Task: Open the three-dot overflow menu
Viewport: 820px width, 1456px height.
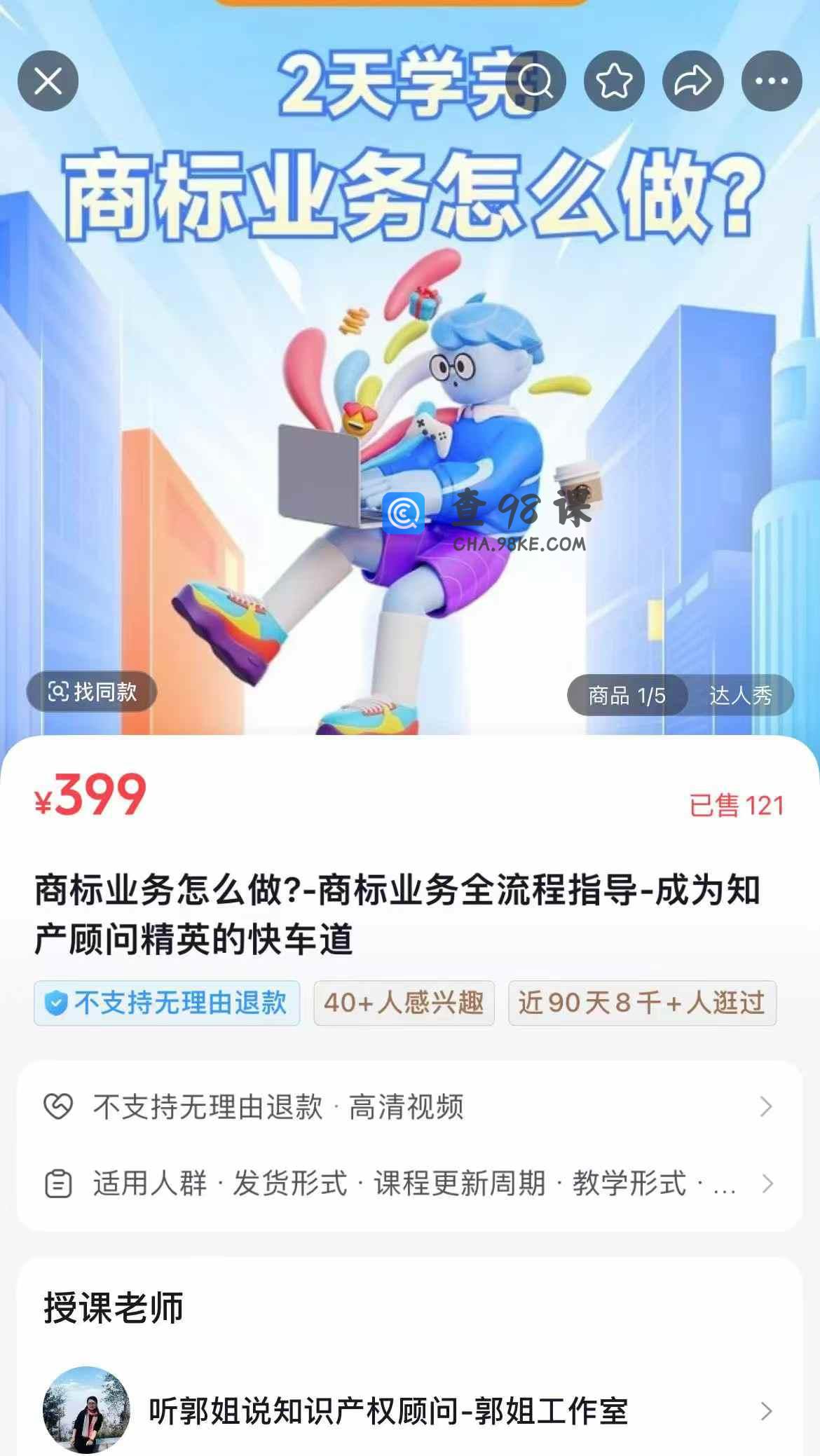Action: click(x=772, y=81)
